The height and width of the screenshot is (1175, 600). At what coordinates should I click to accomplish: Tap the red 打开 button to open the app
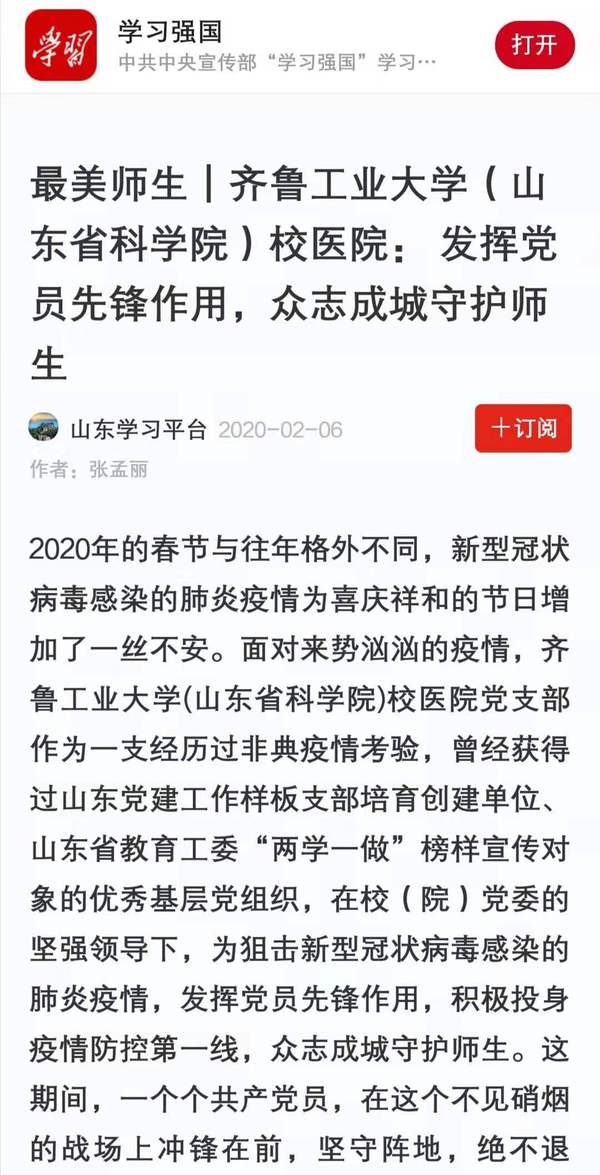[x=534, y=45]
